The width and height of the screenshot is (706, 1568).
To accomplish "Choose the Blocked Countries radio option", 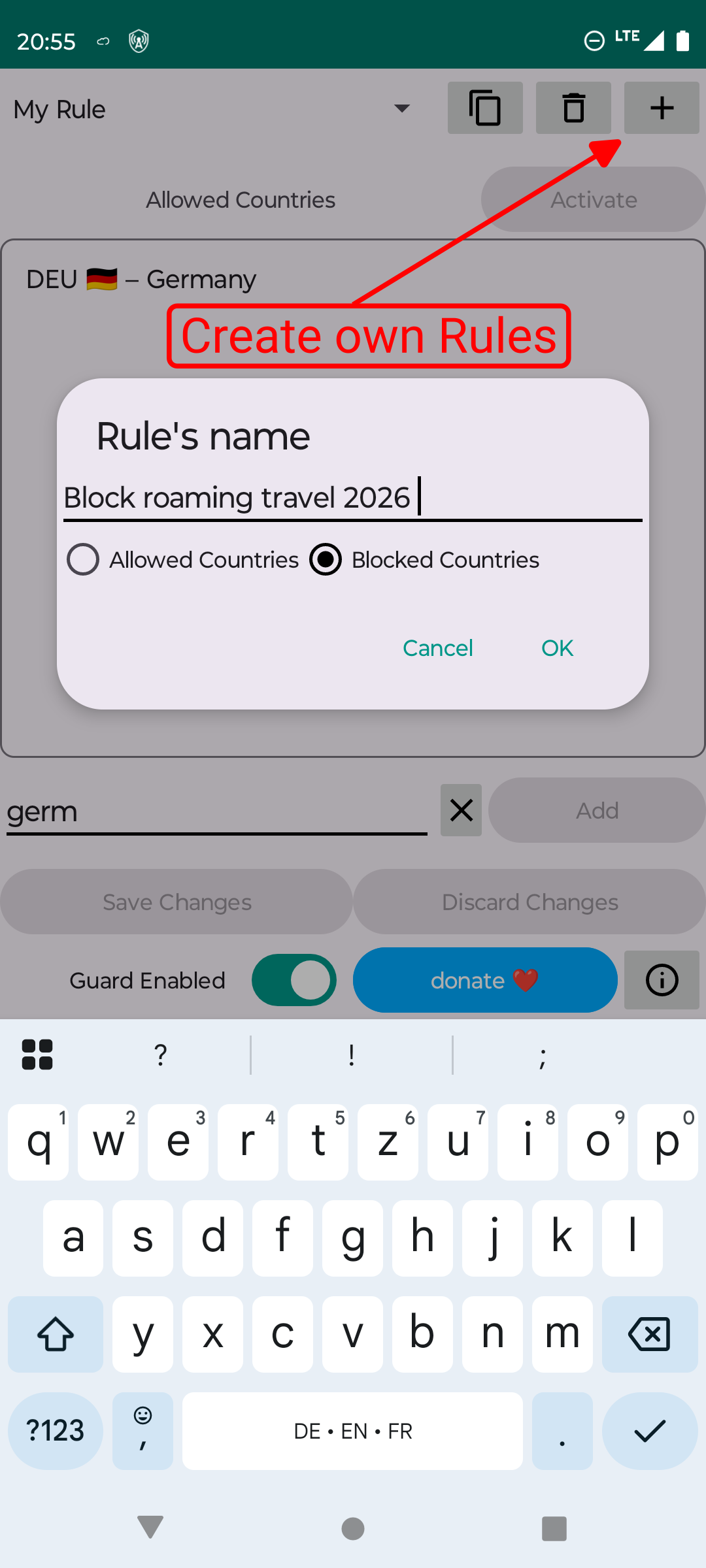I will 326,560.
